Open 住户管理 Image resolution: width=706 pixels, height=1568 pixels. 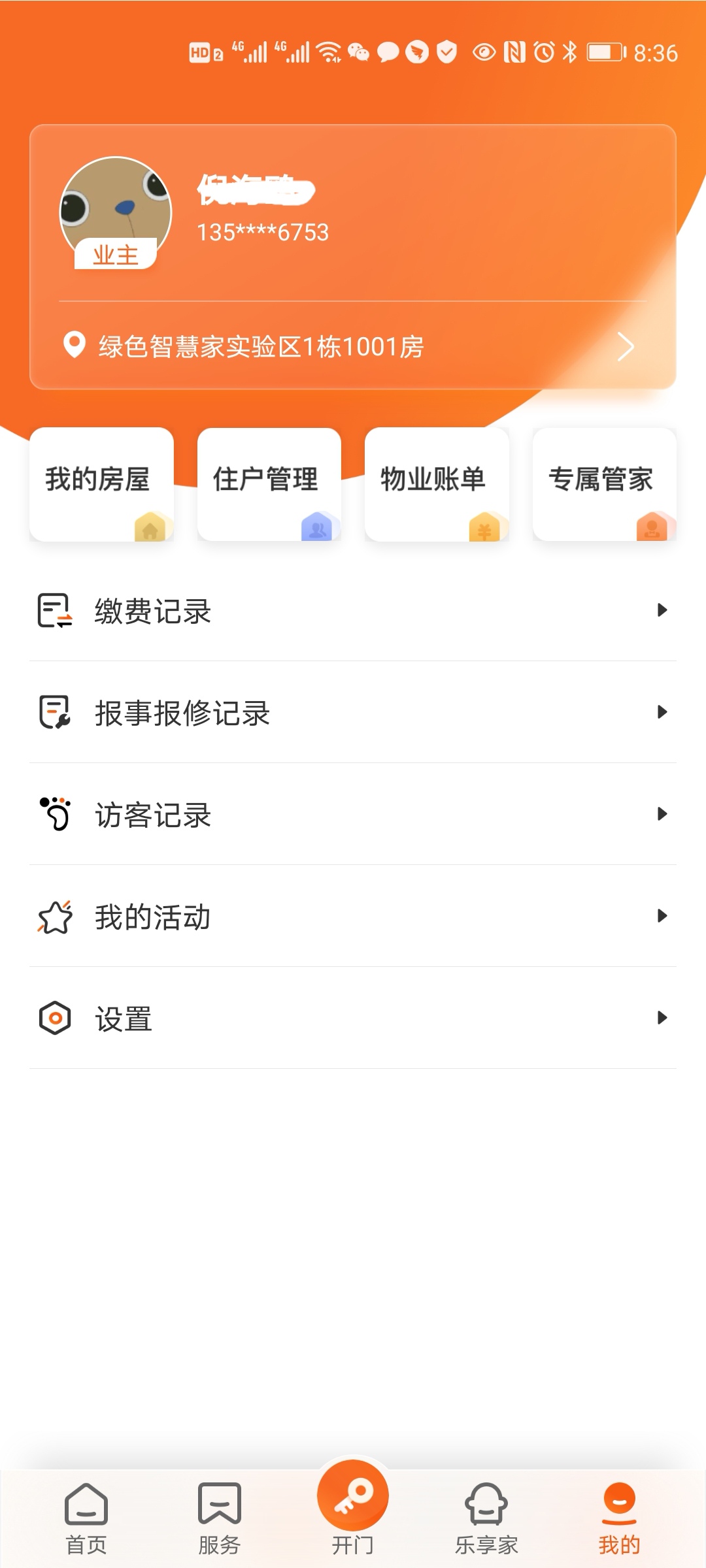click(x=269, y=482)
